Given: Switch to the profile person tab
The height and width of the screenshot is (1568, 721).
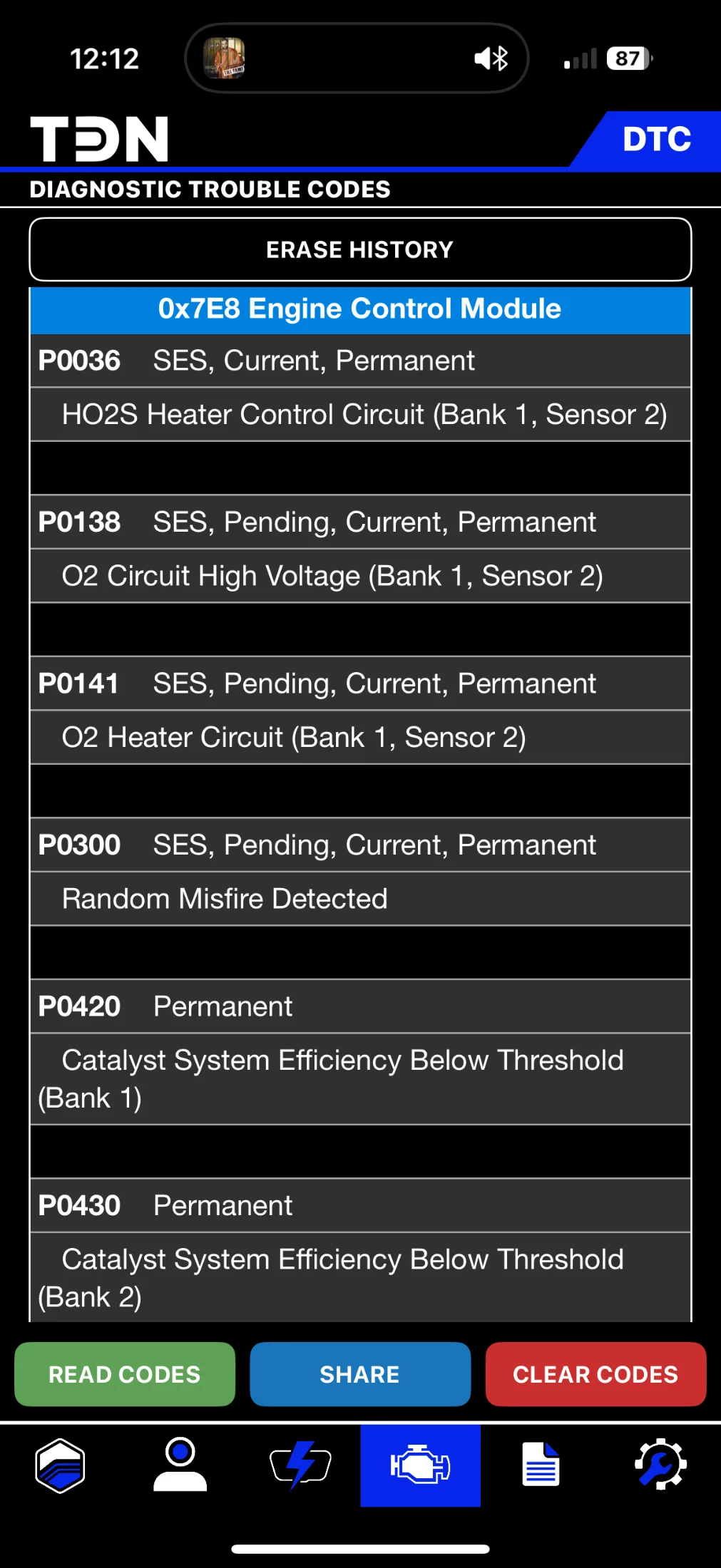Looking at the screenshot, I should [180, 1465].
